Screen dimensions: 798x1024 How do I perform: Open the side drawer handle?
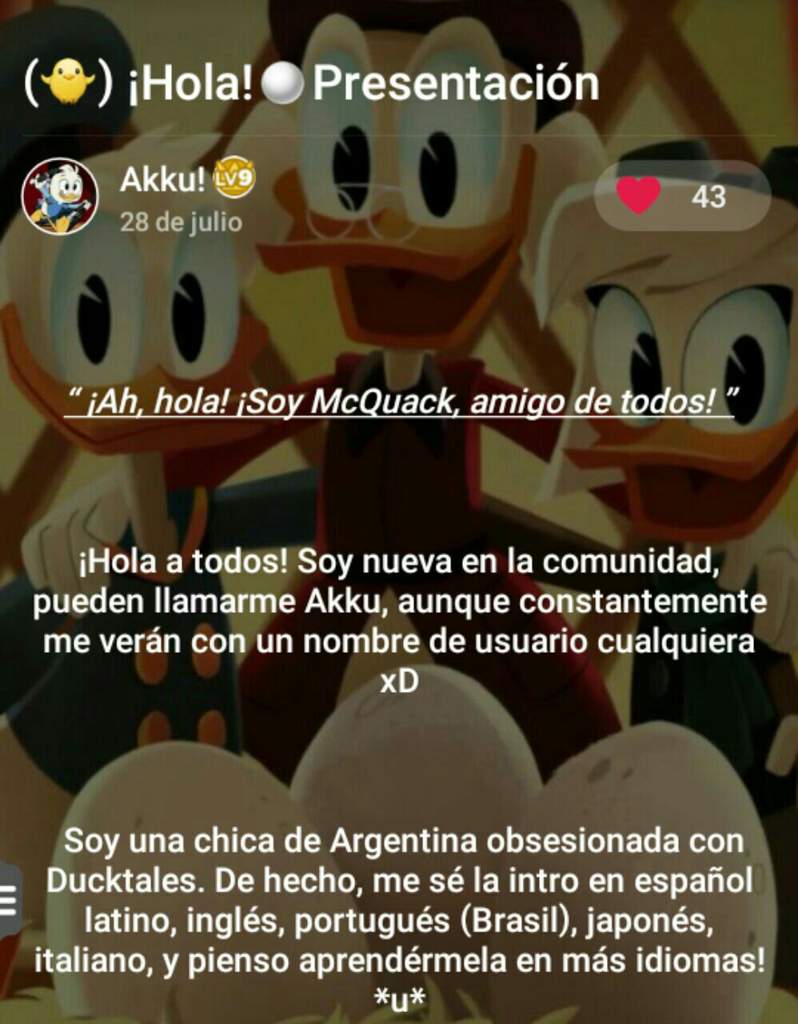tap(9, 901)
